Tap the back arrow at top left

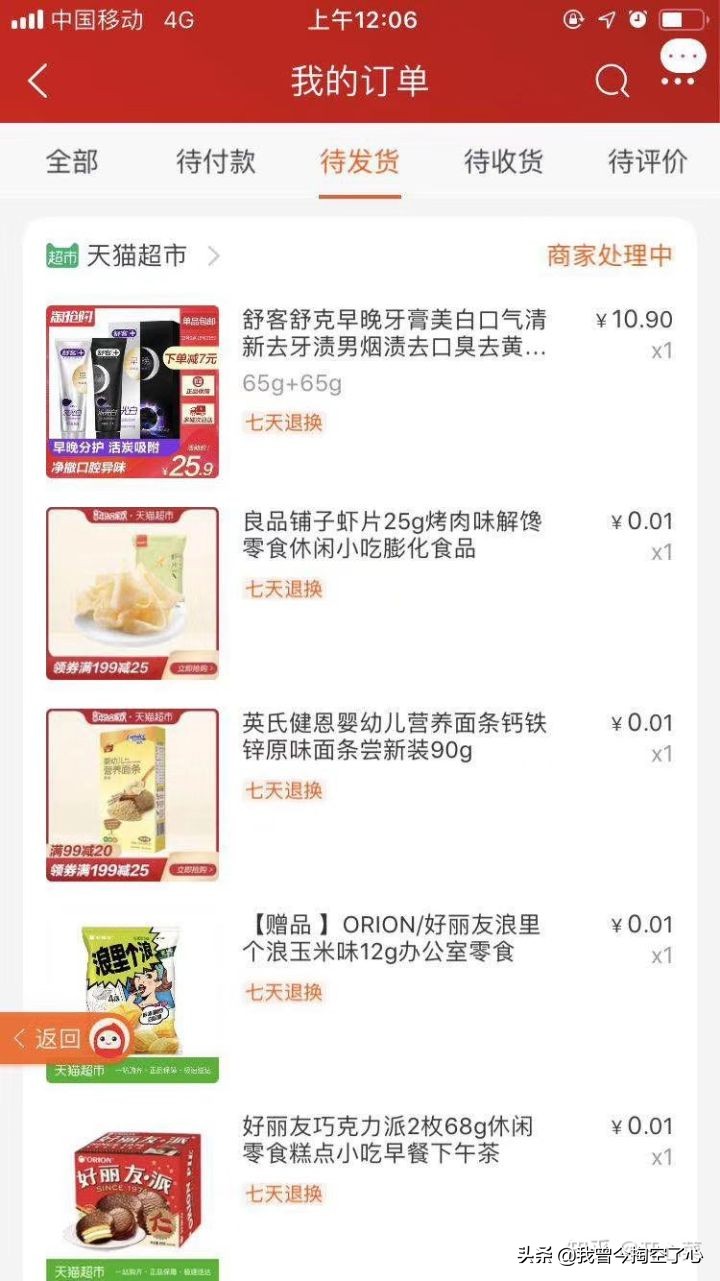click(38, 80)
